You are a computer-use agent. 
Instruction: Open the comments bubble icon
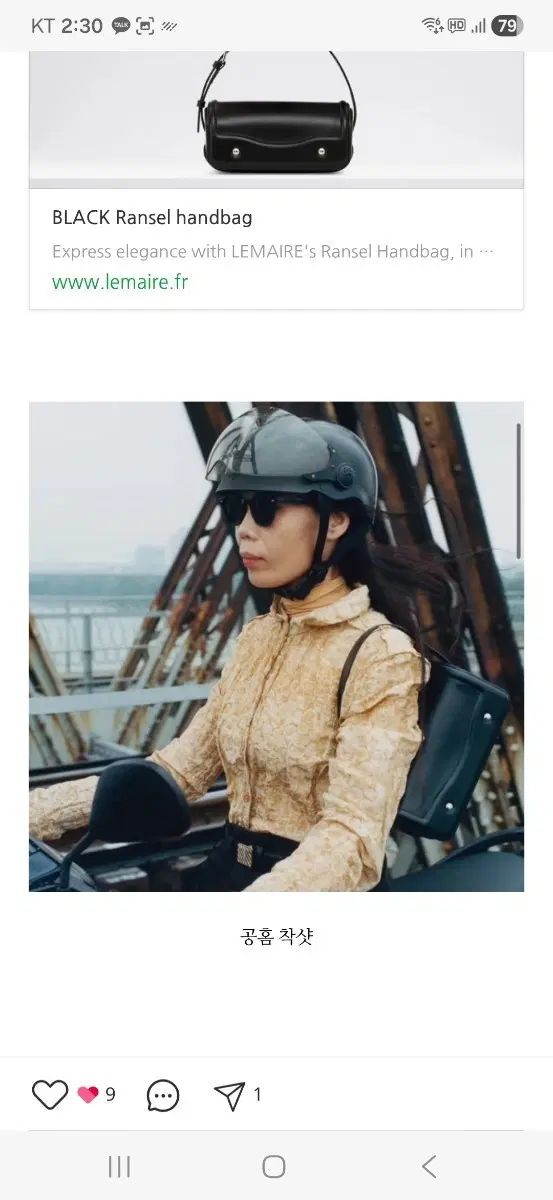pyautogui.click(x=163, y=1095)
